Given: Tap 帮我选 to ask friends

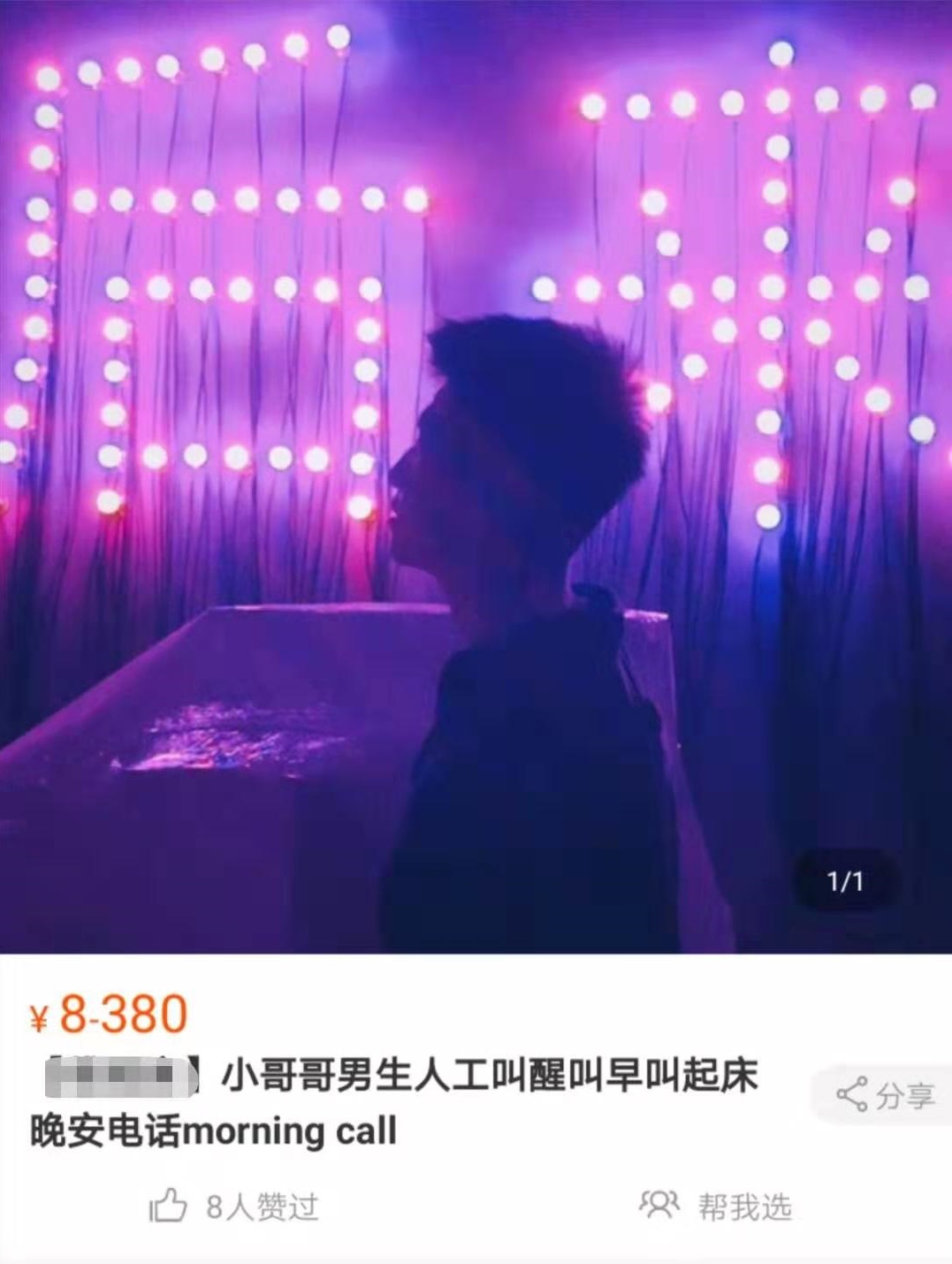Looking at the screenshot, I should [716, 1206].
